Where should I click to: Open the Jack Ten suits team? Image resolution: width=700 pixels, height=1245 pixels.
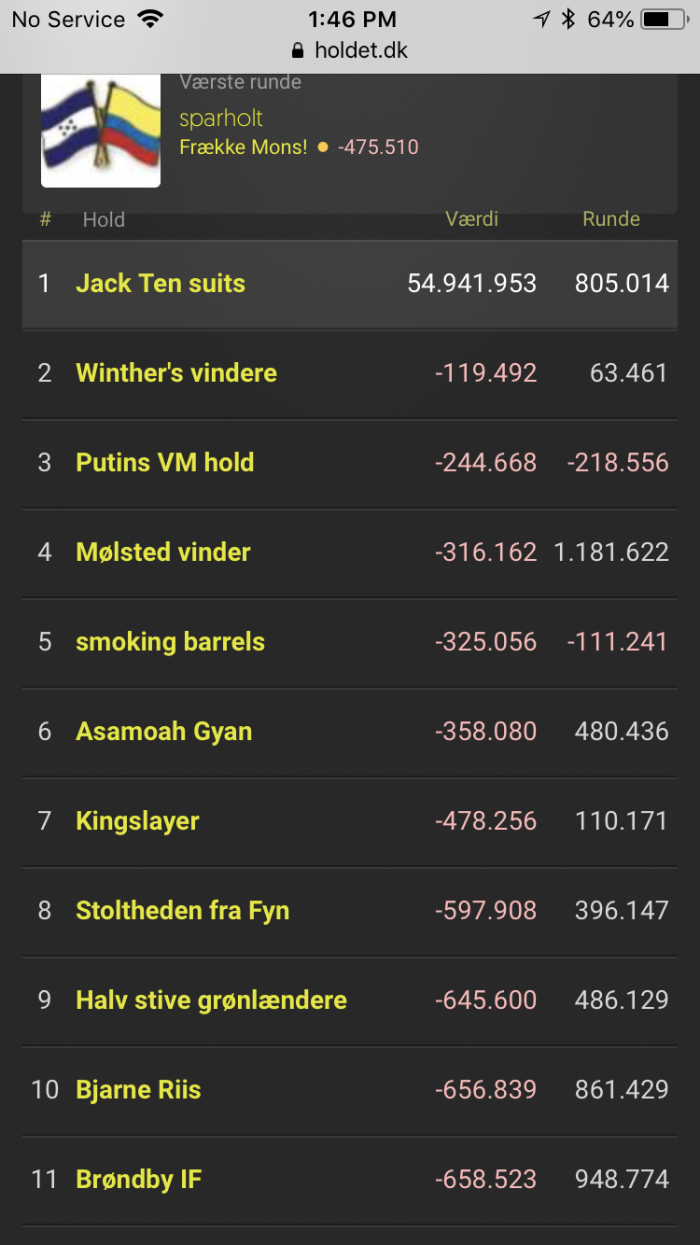160,284
